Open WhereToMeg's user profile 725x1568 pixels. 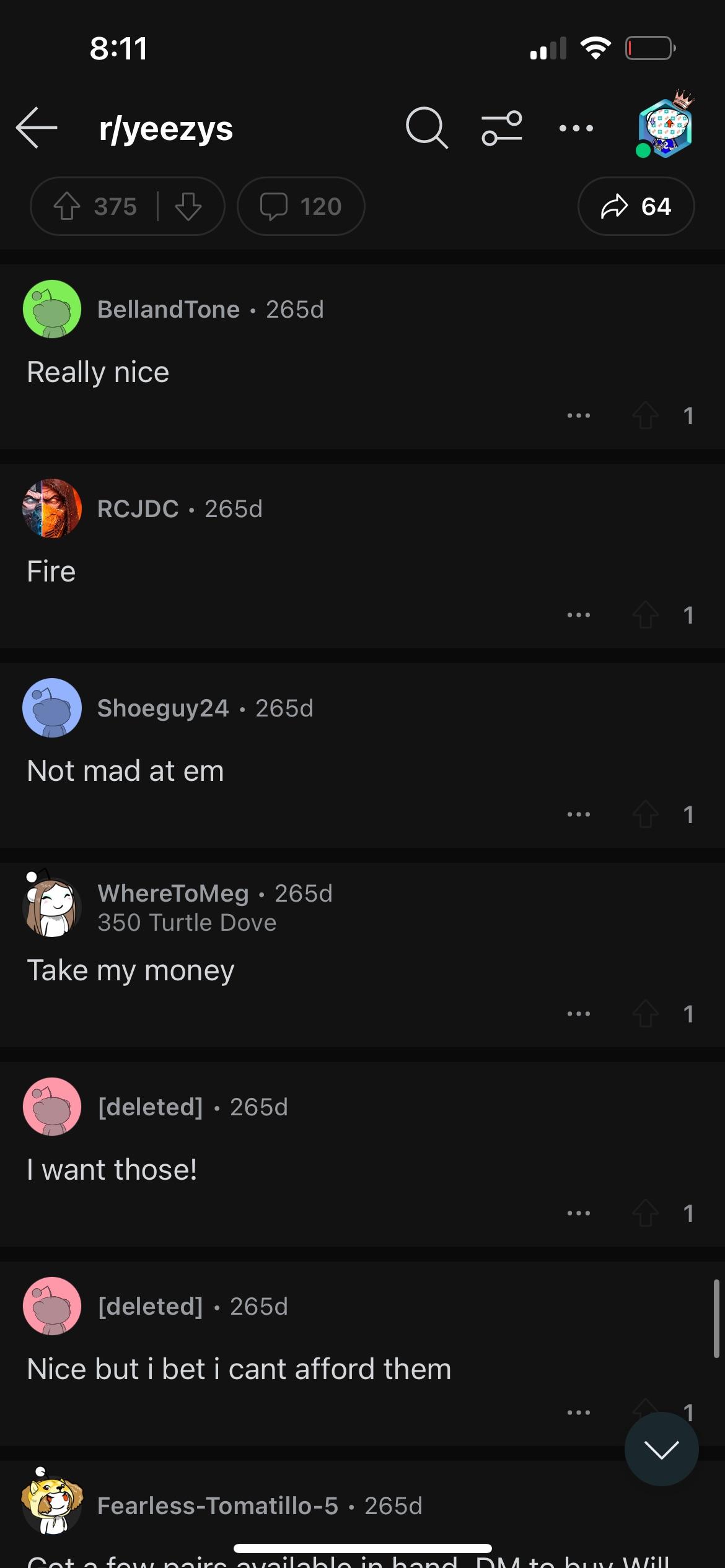point(173,893)
